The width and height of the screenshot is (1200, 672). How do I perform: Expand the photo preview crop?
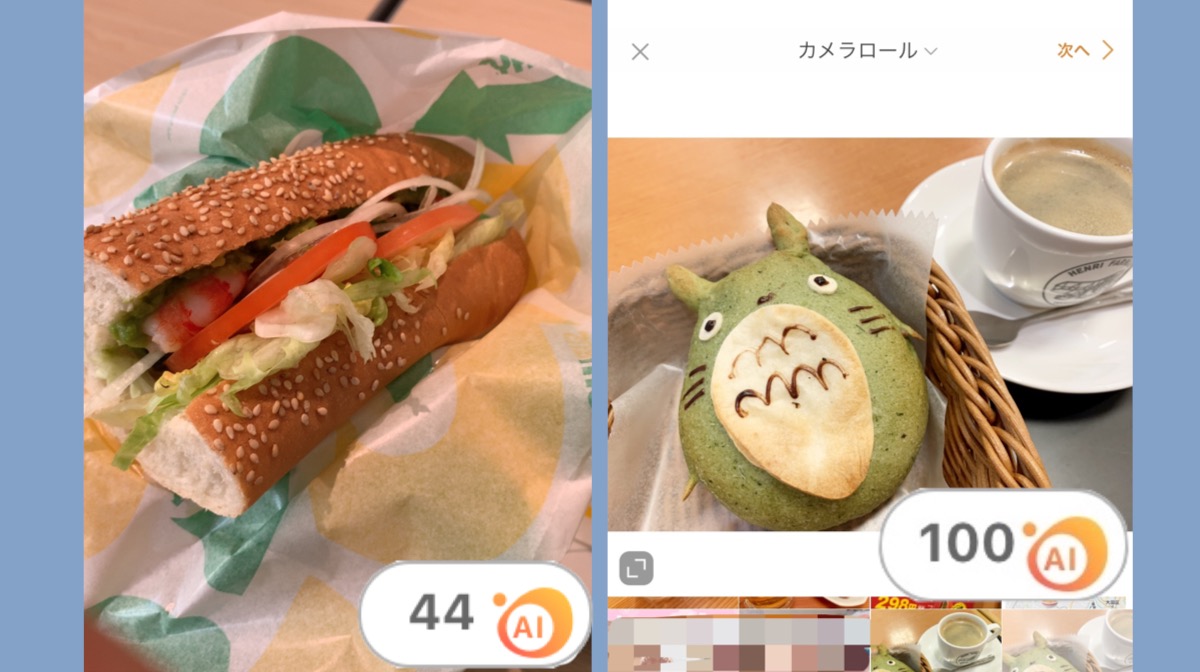[x=636, y=567]
